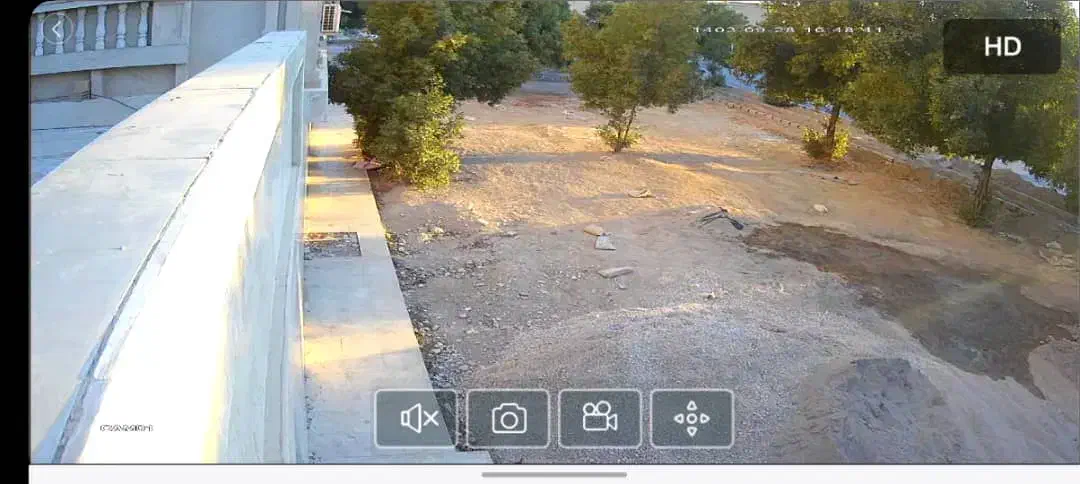Go back using the top-left arrow

57,30
